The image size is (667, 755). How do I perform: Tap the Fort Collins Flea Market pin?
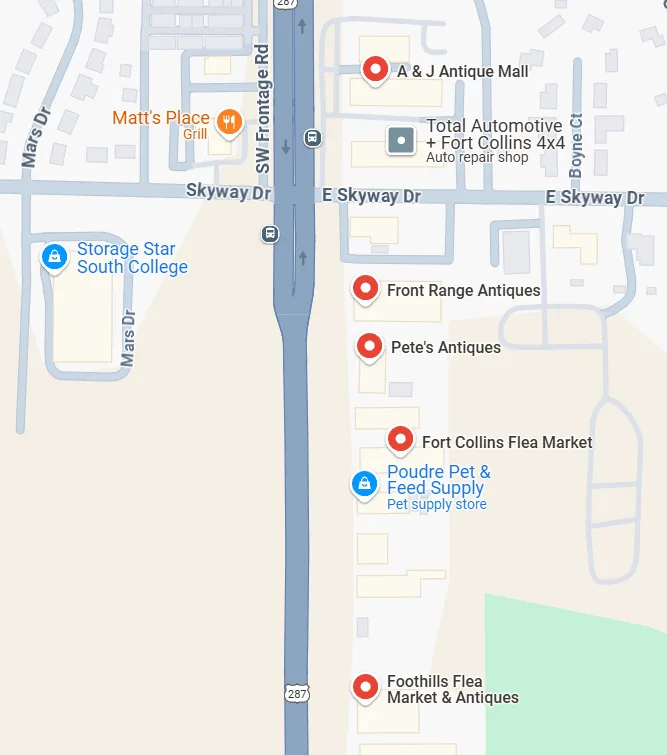point(400,441)
